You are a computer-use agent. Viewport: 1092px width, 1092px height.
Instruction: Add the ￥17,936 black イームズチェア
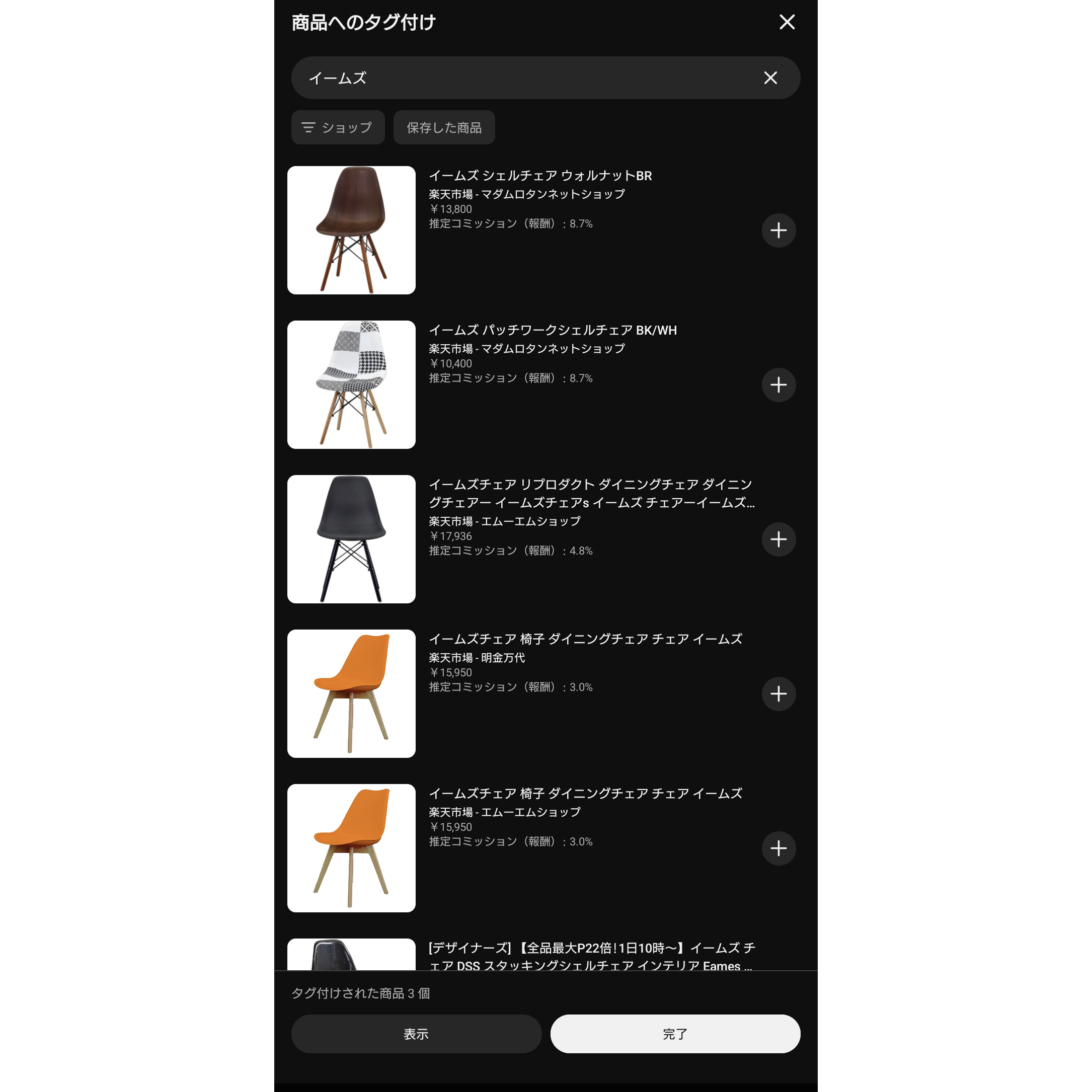[778, 539]
